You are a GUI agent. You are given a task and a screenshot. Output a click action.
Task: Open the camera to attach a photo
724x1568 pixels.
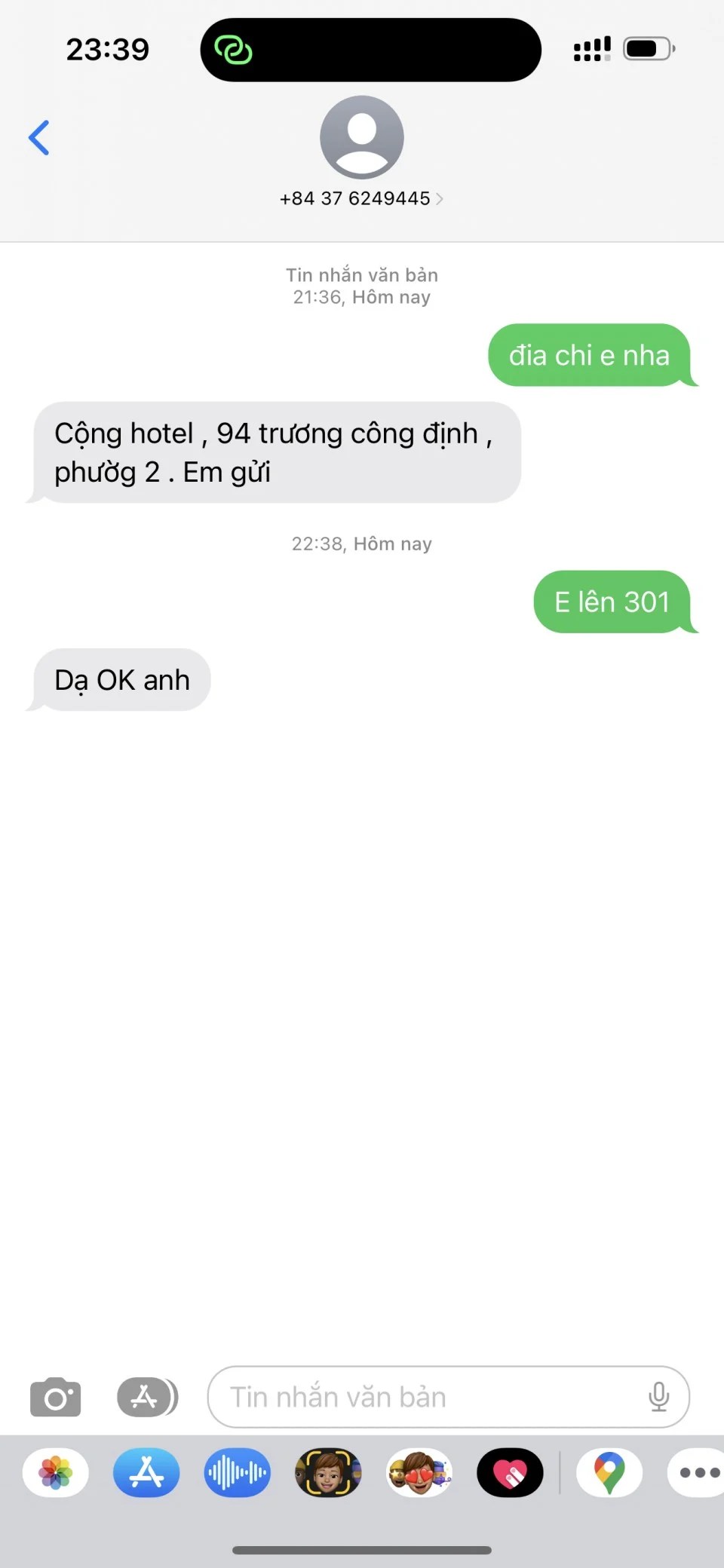coord(55,1397)
